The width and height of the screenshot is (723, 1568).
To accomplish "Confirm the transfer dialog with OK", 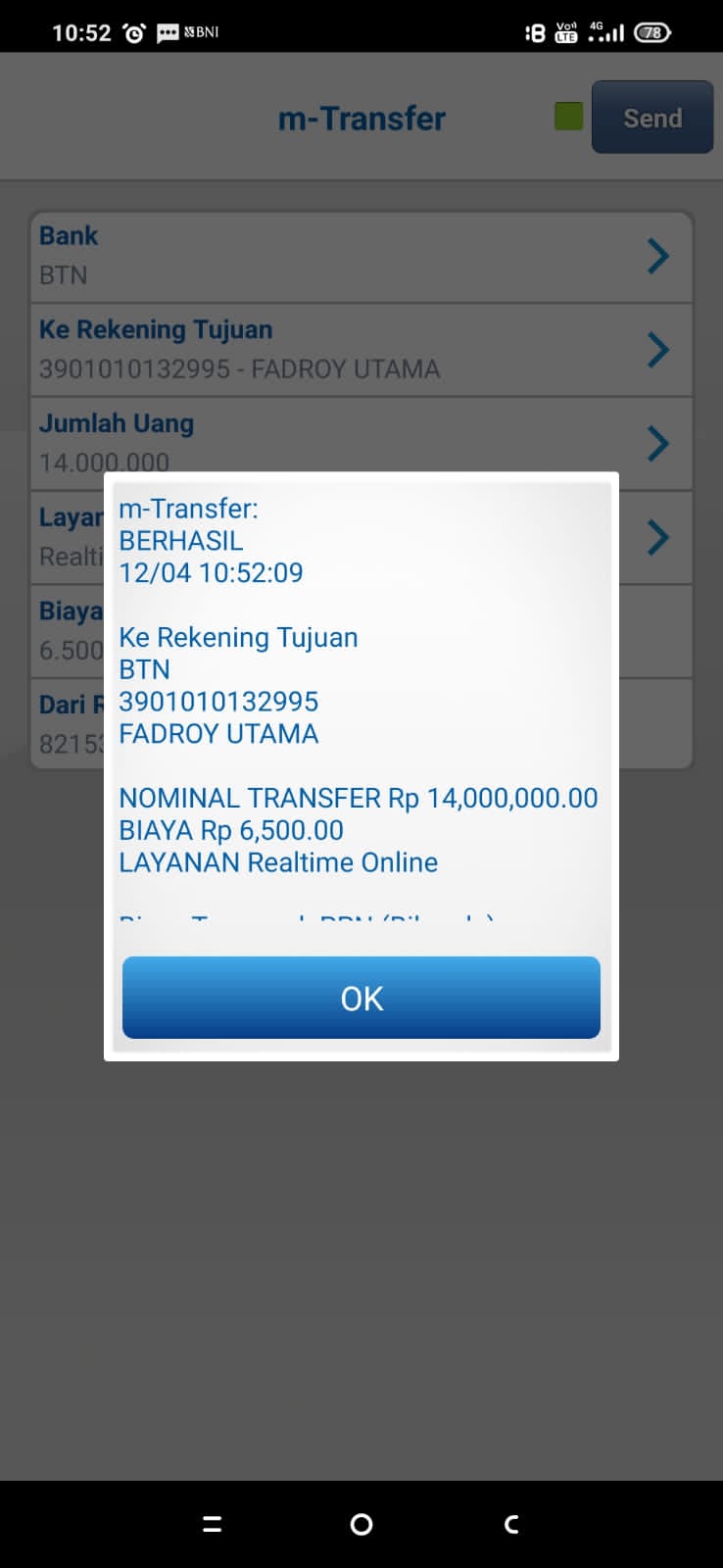I will (361, 998).
